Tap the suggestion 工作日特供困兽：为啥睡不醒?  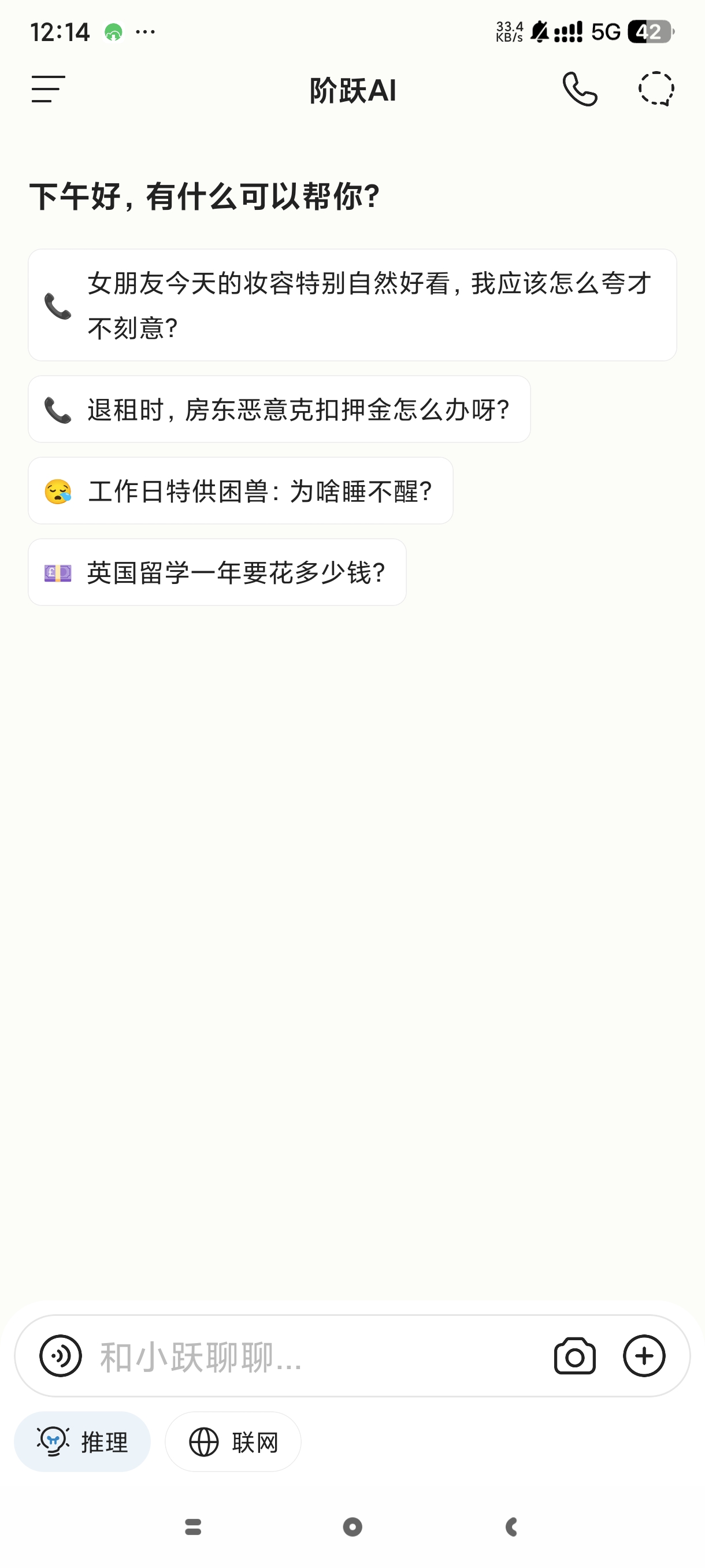[240, 491]
